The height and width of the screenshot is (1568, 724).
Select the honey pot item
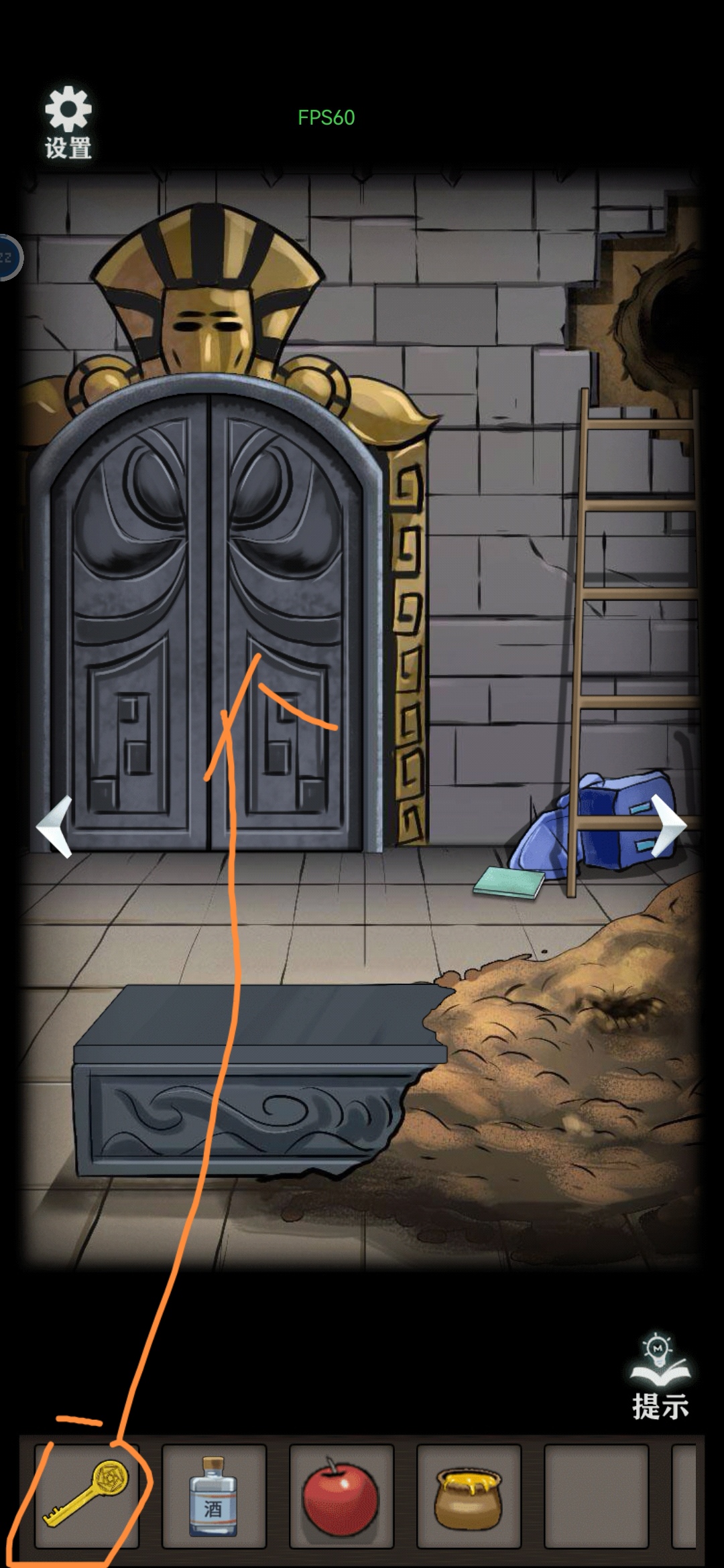(x=468, y=1496)
